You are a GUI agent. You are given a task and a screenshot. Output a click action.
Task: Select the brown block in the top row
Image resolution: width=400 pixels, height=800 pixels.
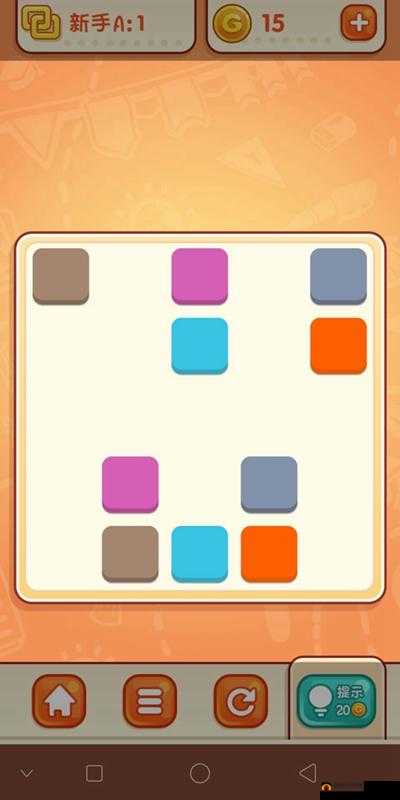[x=61, y=277]
